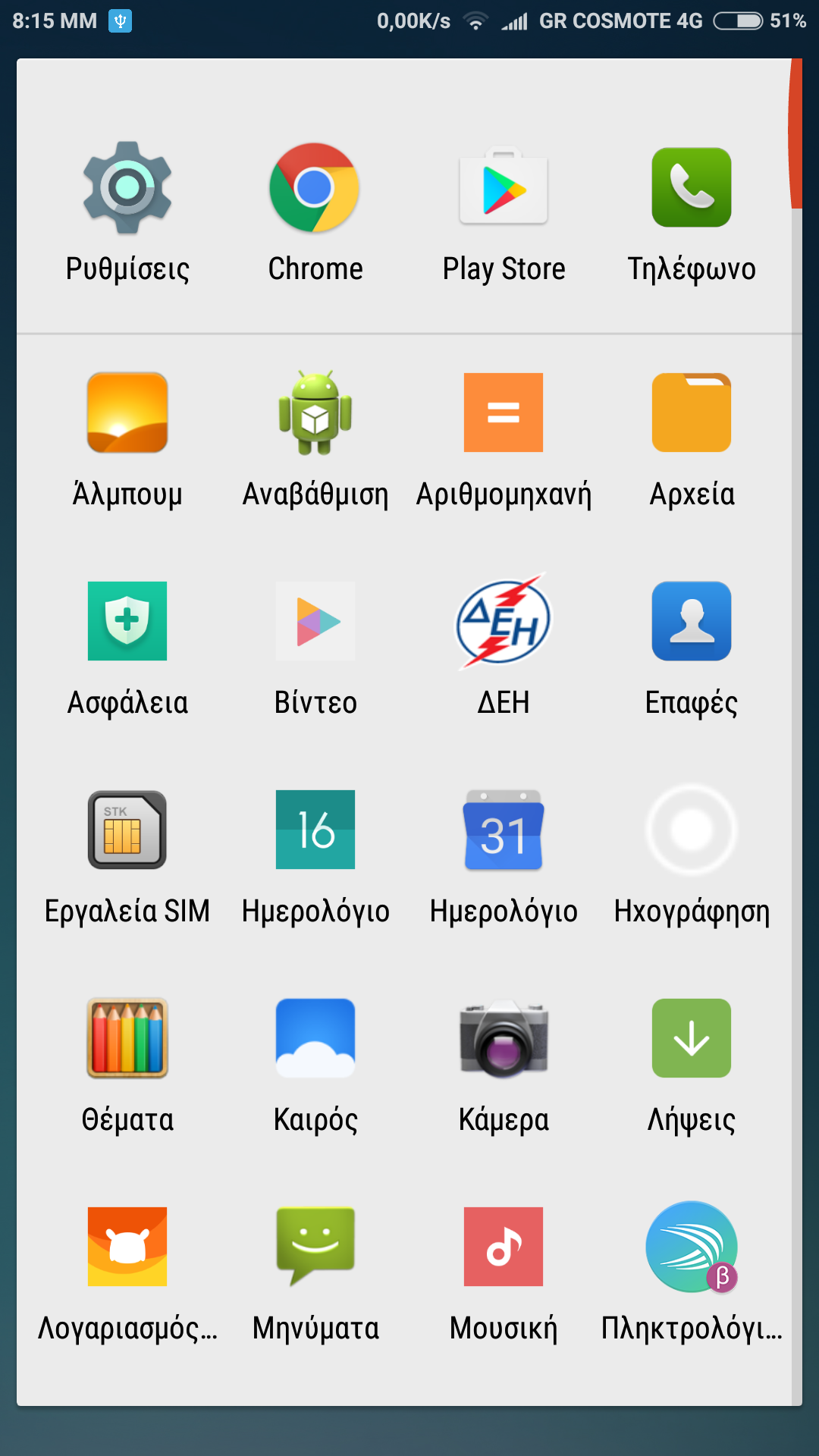Launch Chrome browser
819x1456 pixels.
315,187
